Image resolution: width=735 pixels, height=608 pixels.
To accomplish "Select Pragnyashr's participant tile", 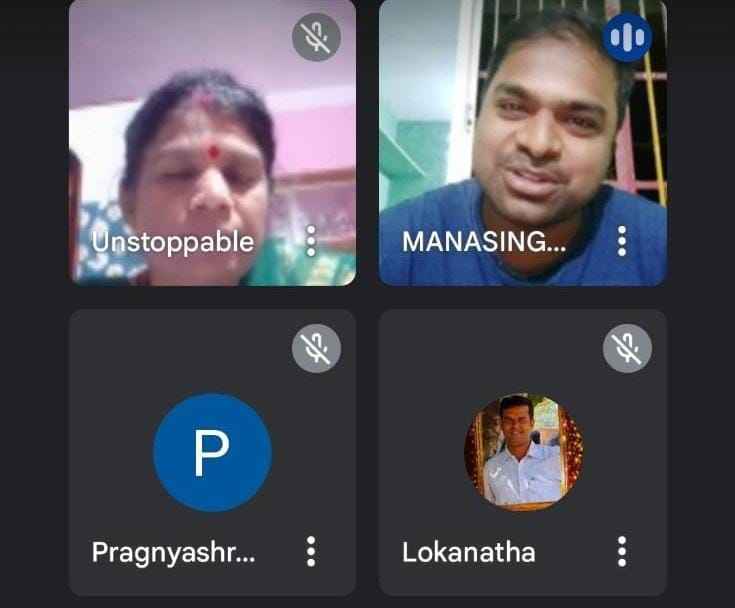I will 212,453.
